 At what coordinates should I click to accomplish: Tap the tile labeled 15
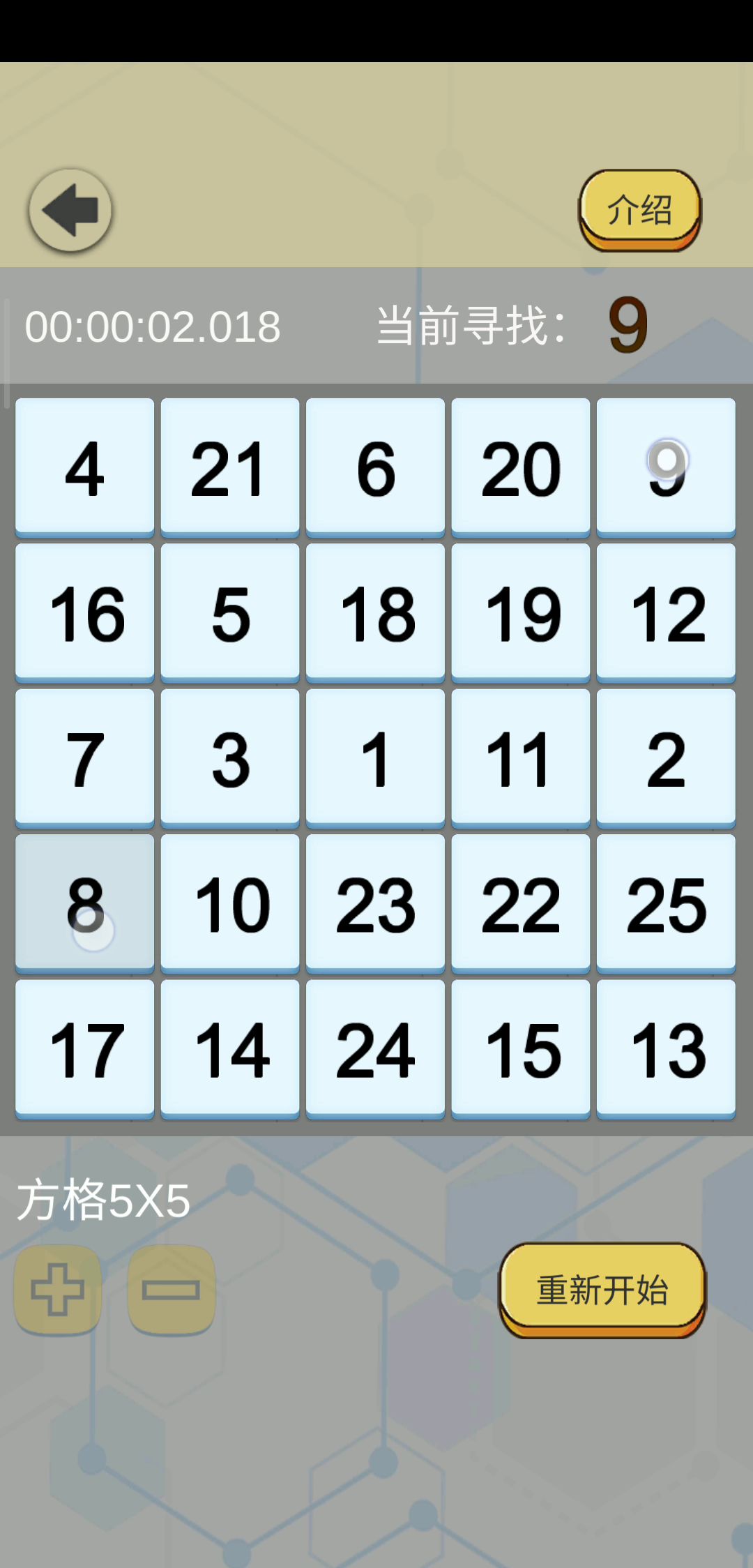[520, 1048]
